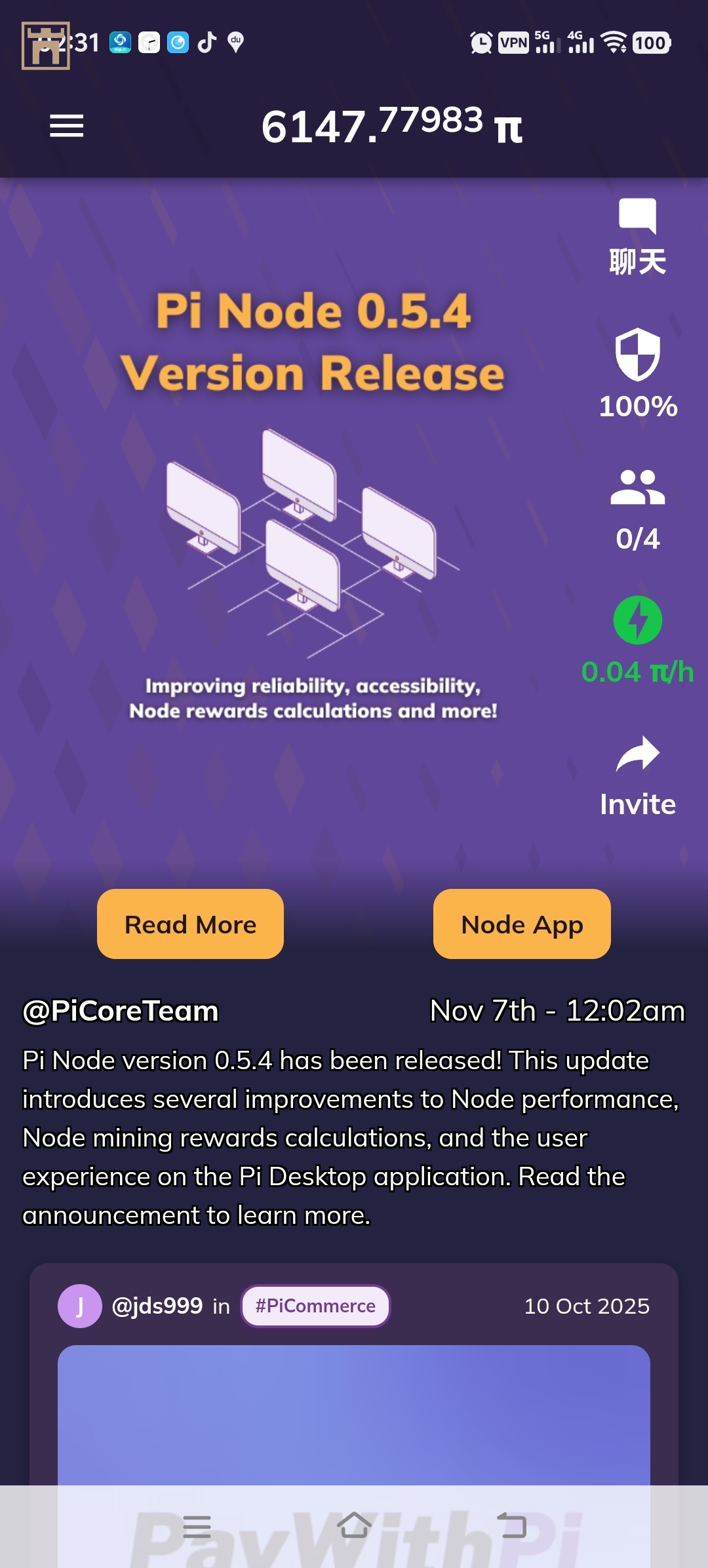Open the 0/4 referral team icon
The height and width of the screenshot is (1568, 708).
pyautogui.click(x=637, y=488)
